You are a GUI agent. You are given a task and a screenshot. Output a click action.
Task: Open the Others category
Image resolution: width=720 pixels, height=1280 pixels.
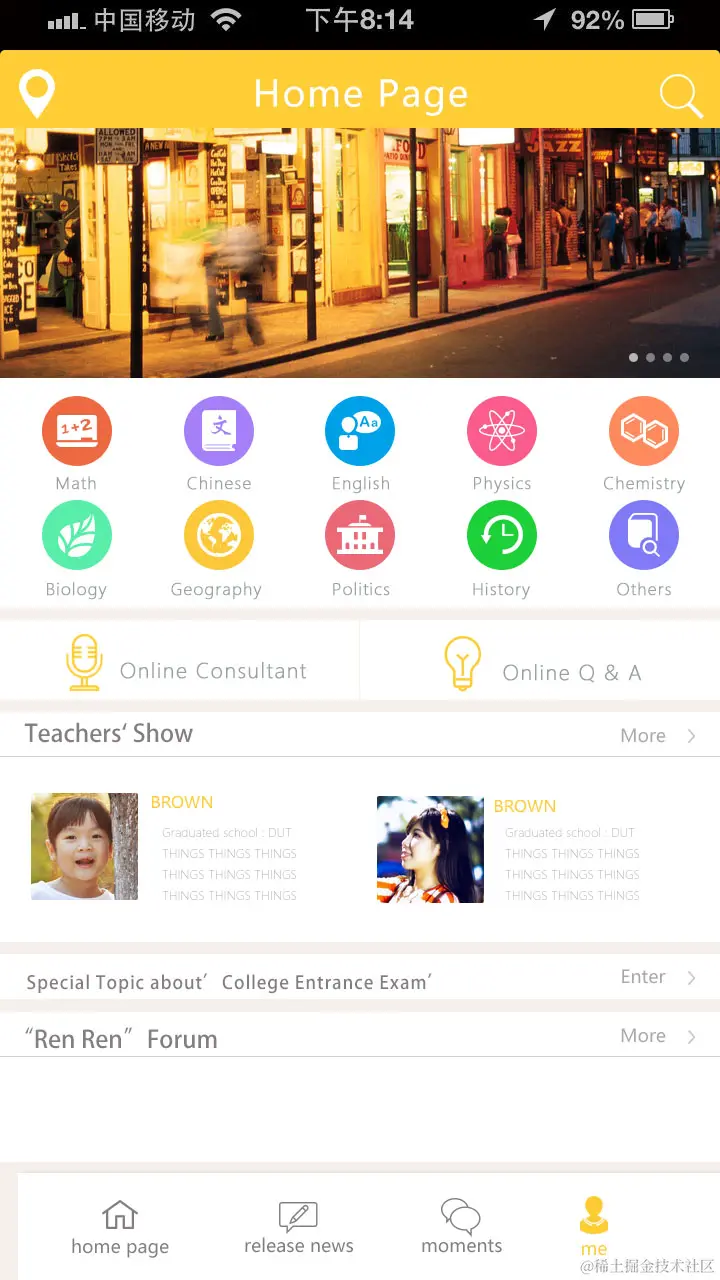tap(643, 536)
